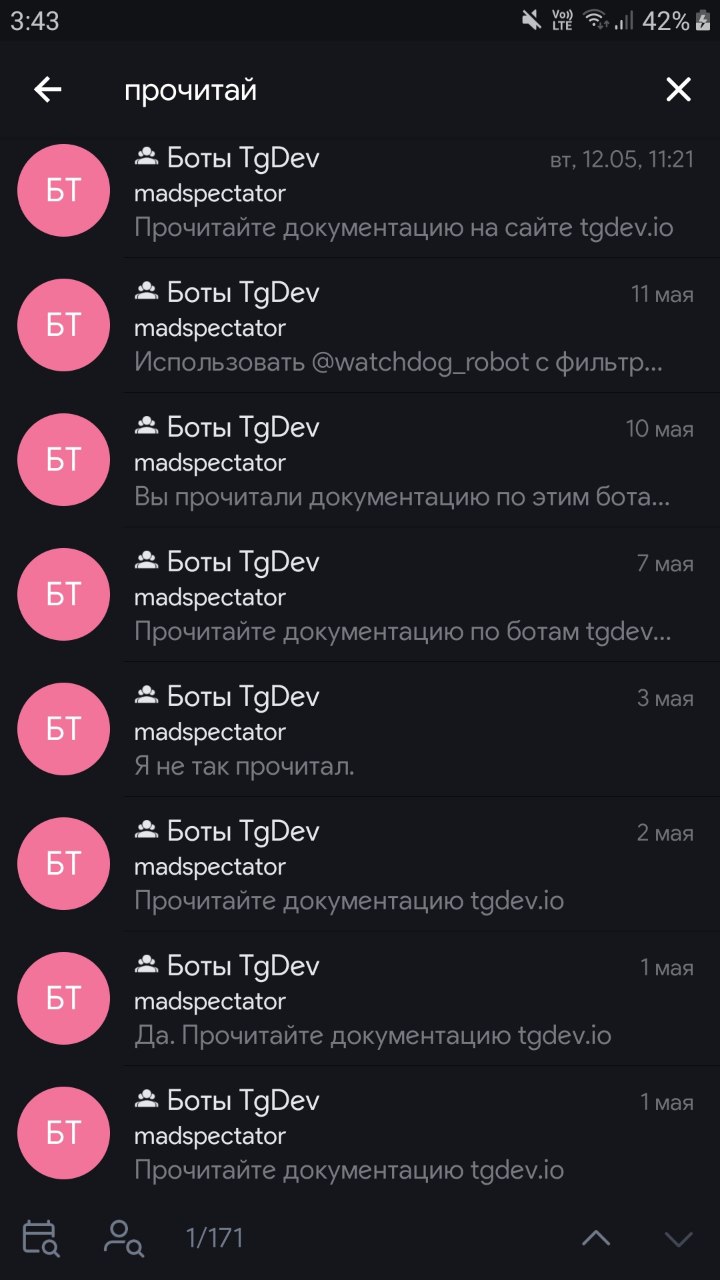Jump to next result with down arrow
The height and width of the screenshot is (1280, 720).
tap(679, 1239)
